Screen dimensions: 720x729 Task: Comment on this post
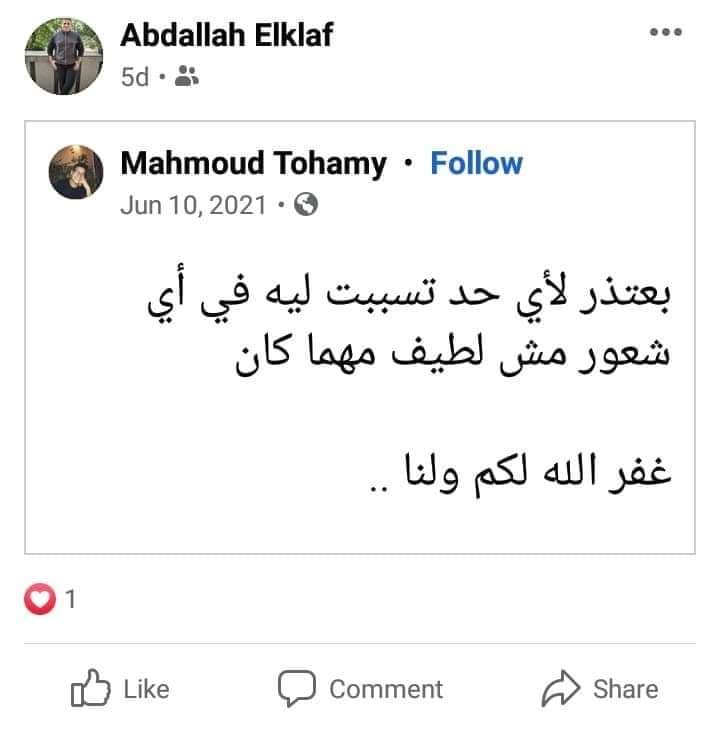tap(360, 689)
